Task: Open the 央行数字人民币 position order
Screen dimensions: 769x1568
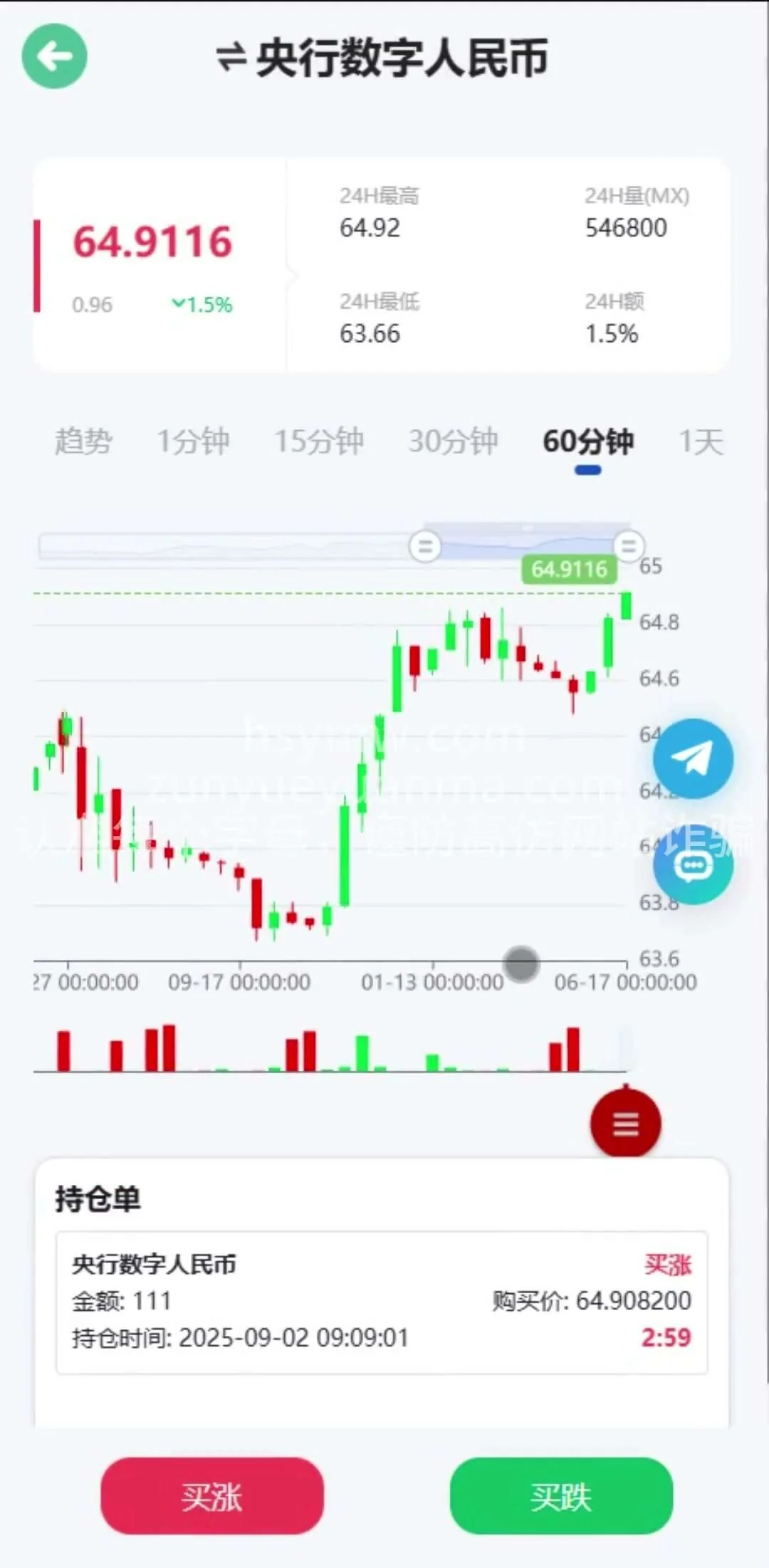Action: (382, 1302)
